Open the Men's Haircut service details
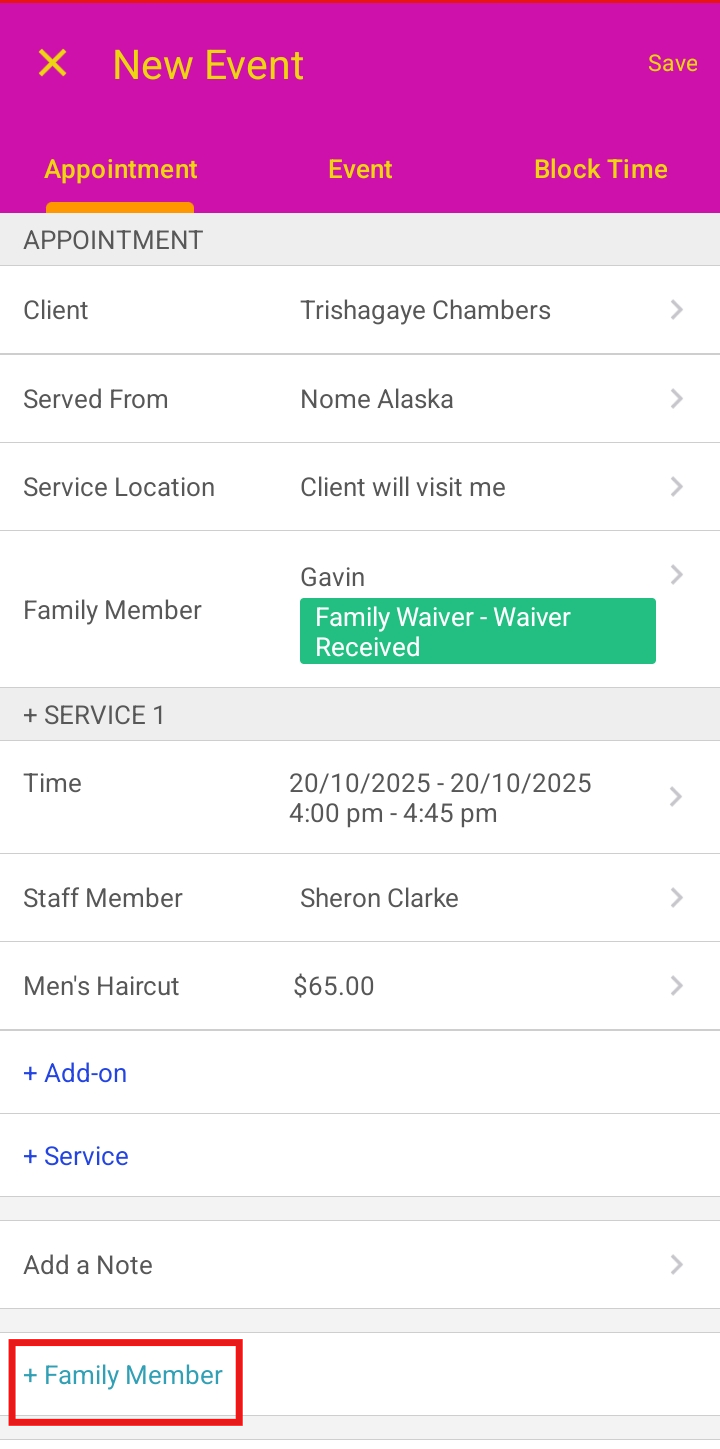720x1449 pixels. point(360,986)
